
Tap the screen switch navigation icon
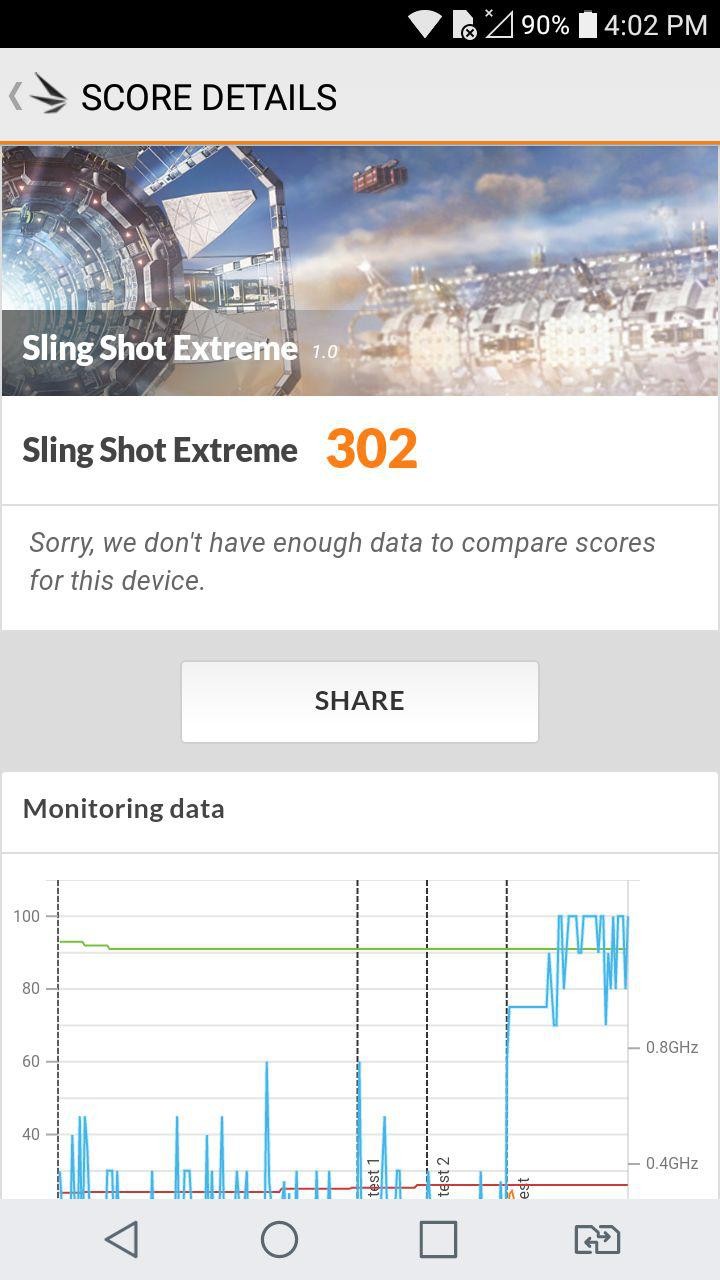[x=597, y=1239]
